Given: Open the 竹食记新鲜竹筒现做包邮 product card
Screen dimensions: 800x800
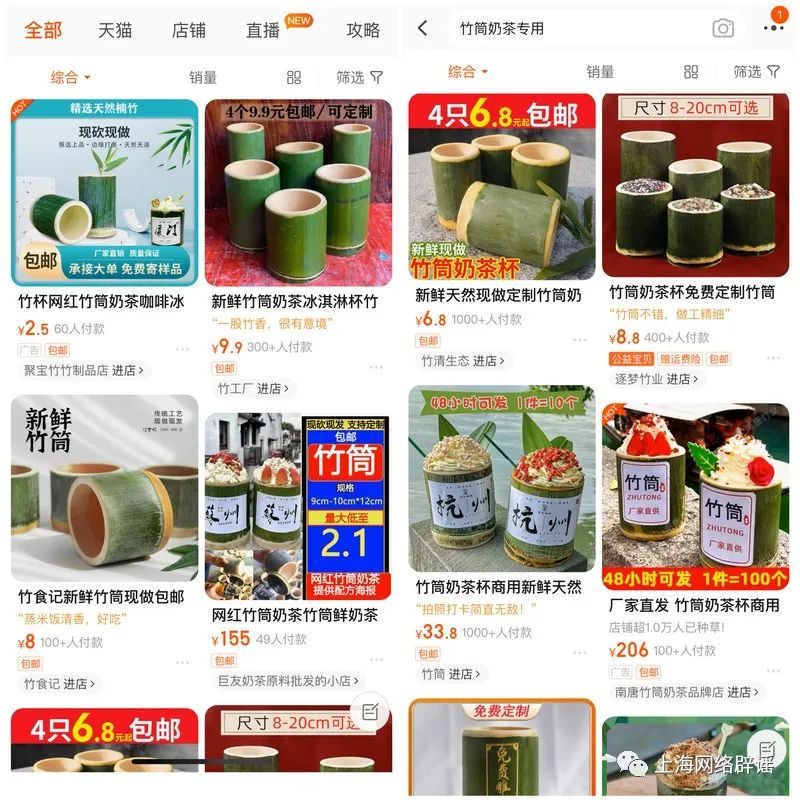Looking at the screenshot, I should pos(104,488).
